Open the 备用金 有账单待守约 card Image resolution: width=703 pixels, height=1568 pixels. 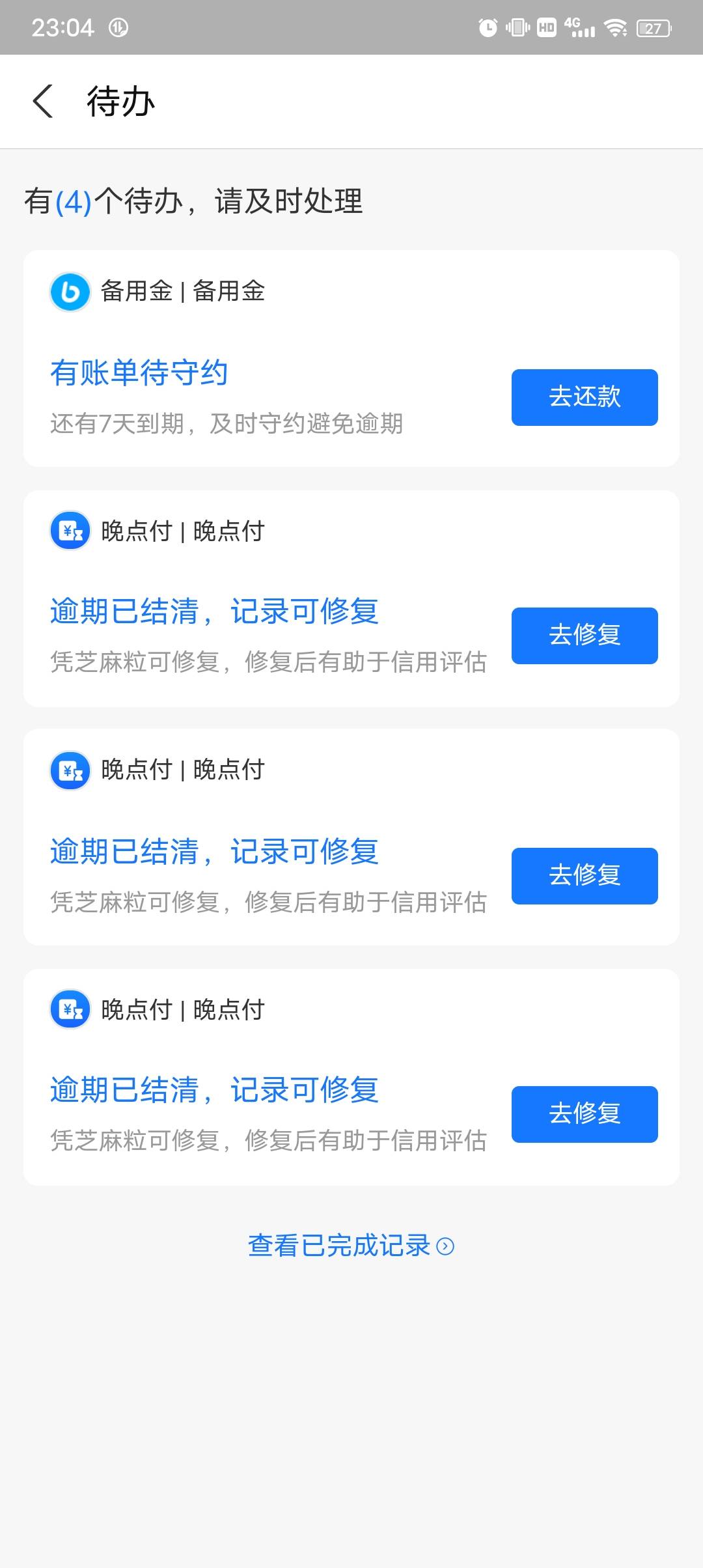point(351,358)
